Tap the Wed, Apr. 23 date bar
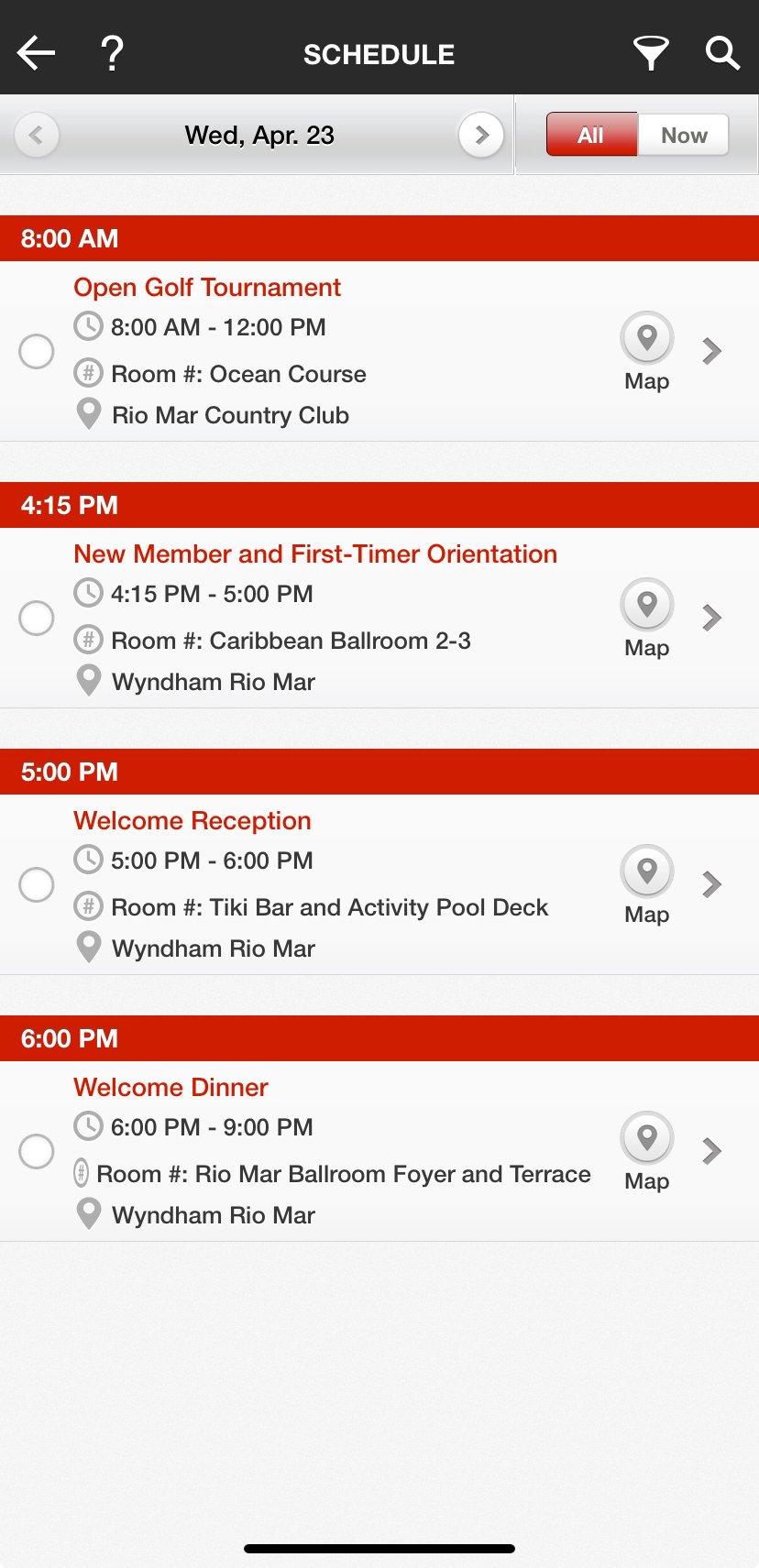The width and height of the screenshot is (759, 1568). point(258,135)
